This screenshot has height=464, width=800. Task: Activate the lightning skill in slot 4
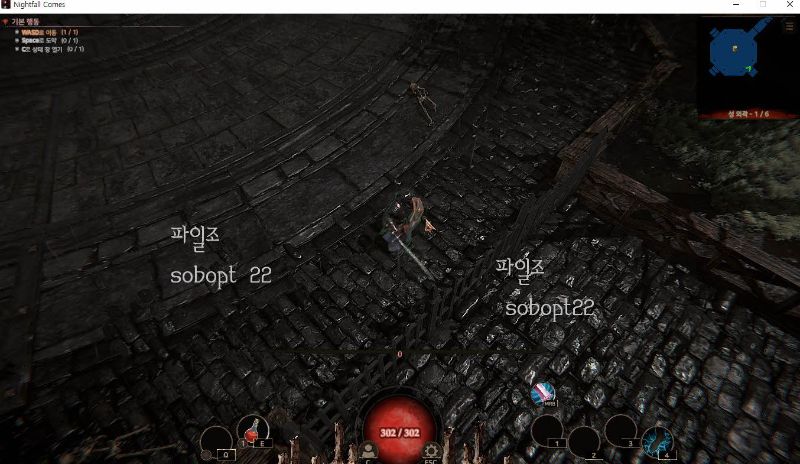click(x=657, y=440)
